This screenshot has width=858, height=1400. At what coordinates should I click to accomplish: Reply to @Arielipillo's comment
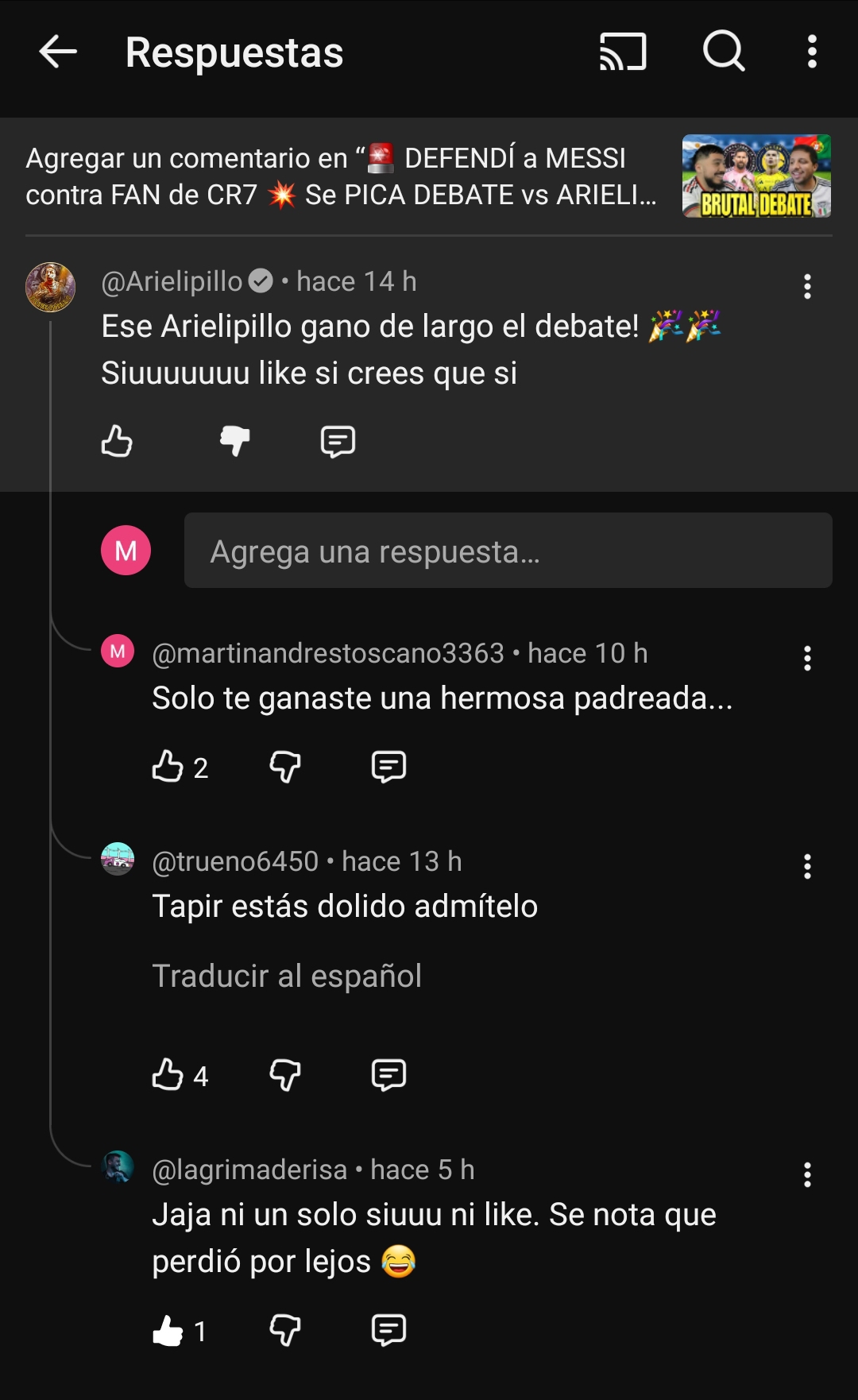pos(338,441)
